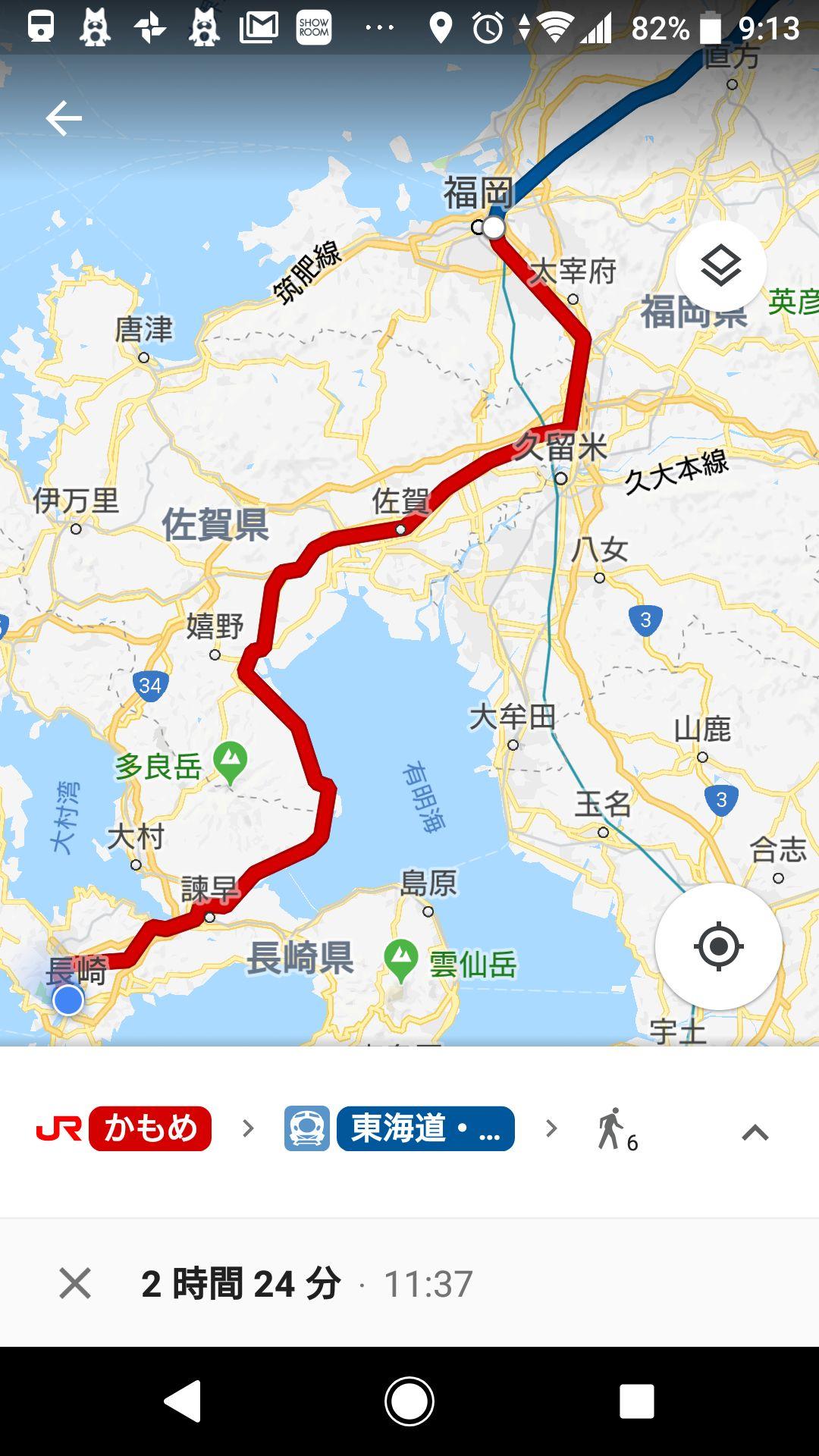Select the 11:37 arrival time text
This screenshot has height=1456, width=819.
(x=428, y=1282)
